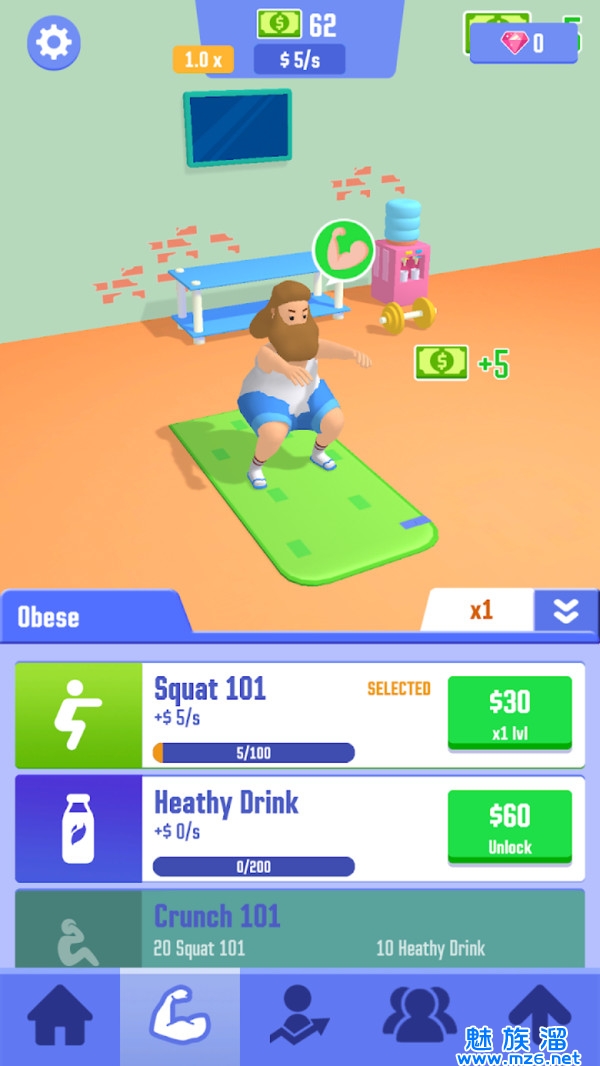Tap the gems counter button
Screen dimensions: 600x1066
(x=524, y=43)
